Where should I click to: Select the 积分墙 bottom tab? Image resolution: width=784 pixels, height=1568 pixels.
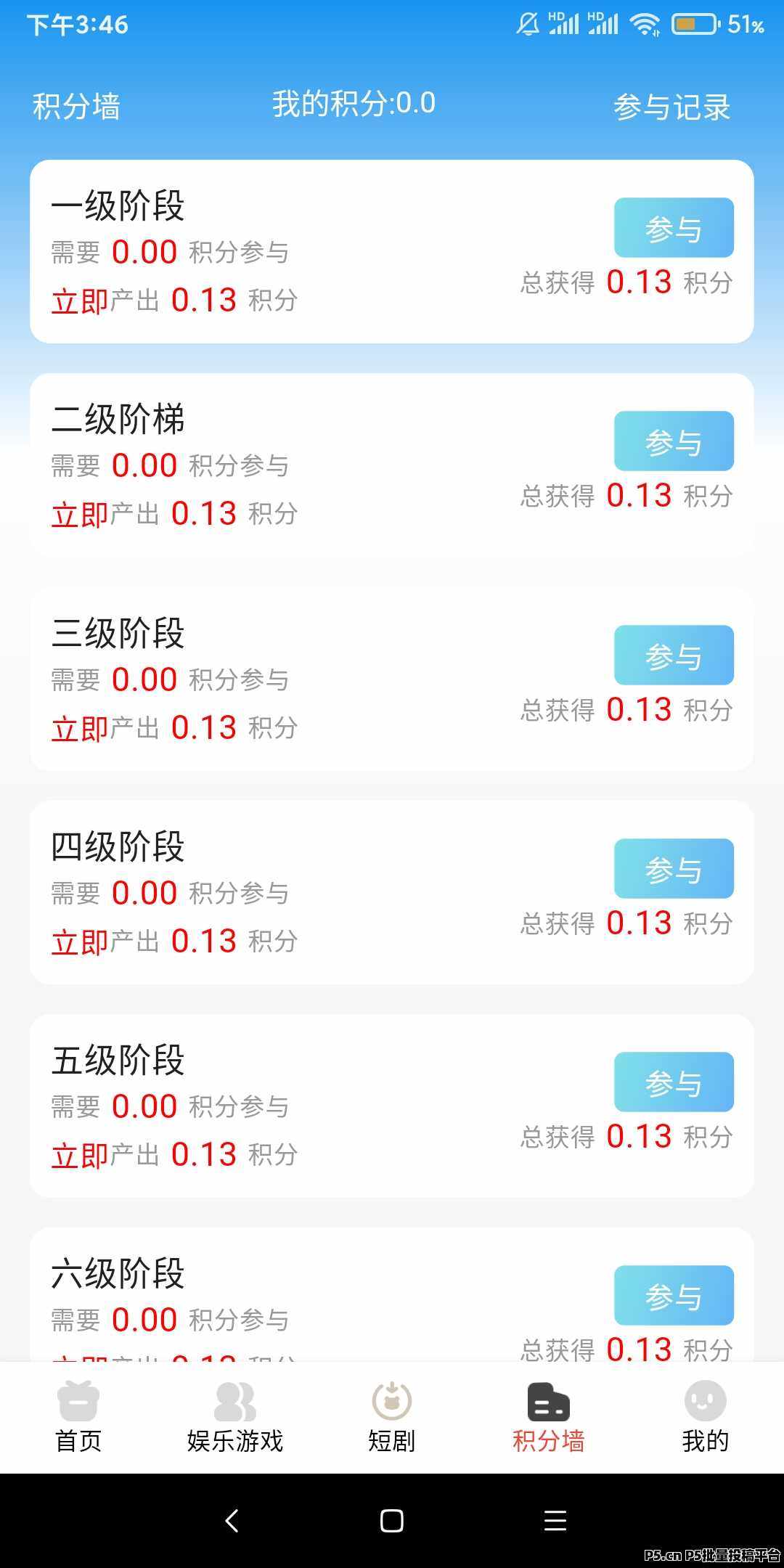(548, 1417)
